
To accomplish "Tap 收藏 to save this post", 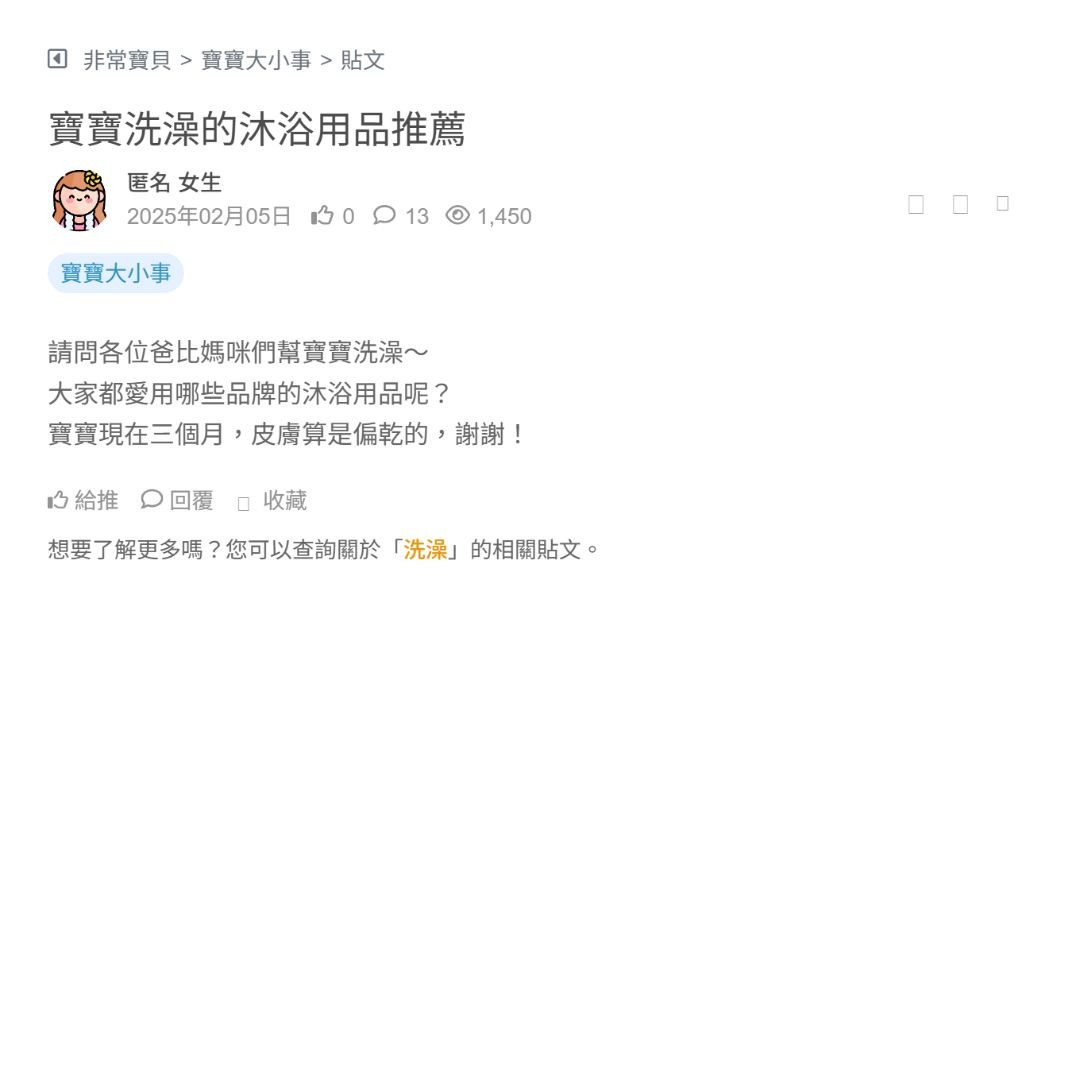I will (x=272, y=501).
